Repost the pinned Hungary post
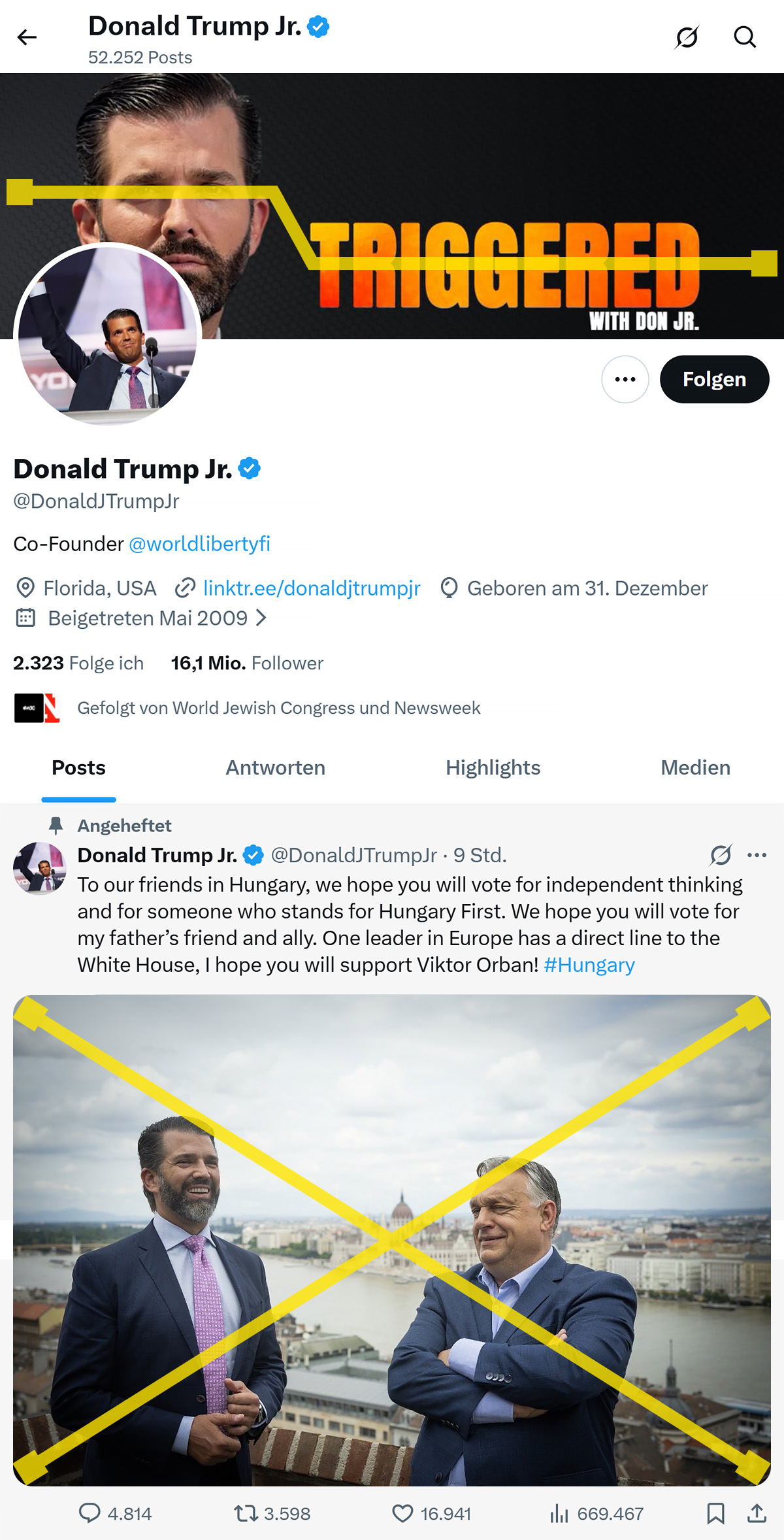Viewport: 784px width, 1540px height. 247,1513
